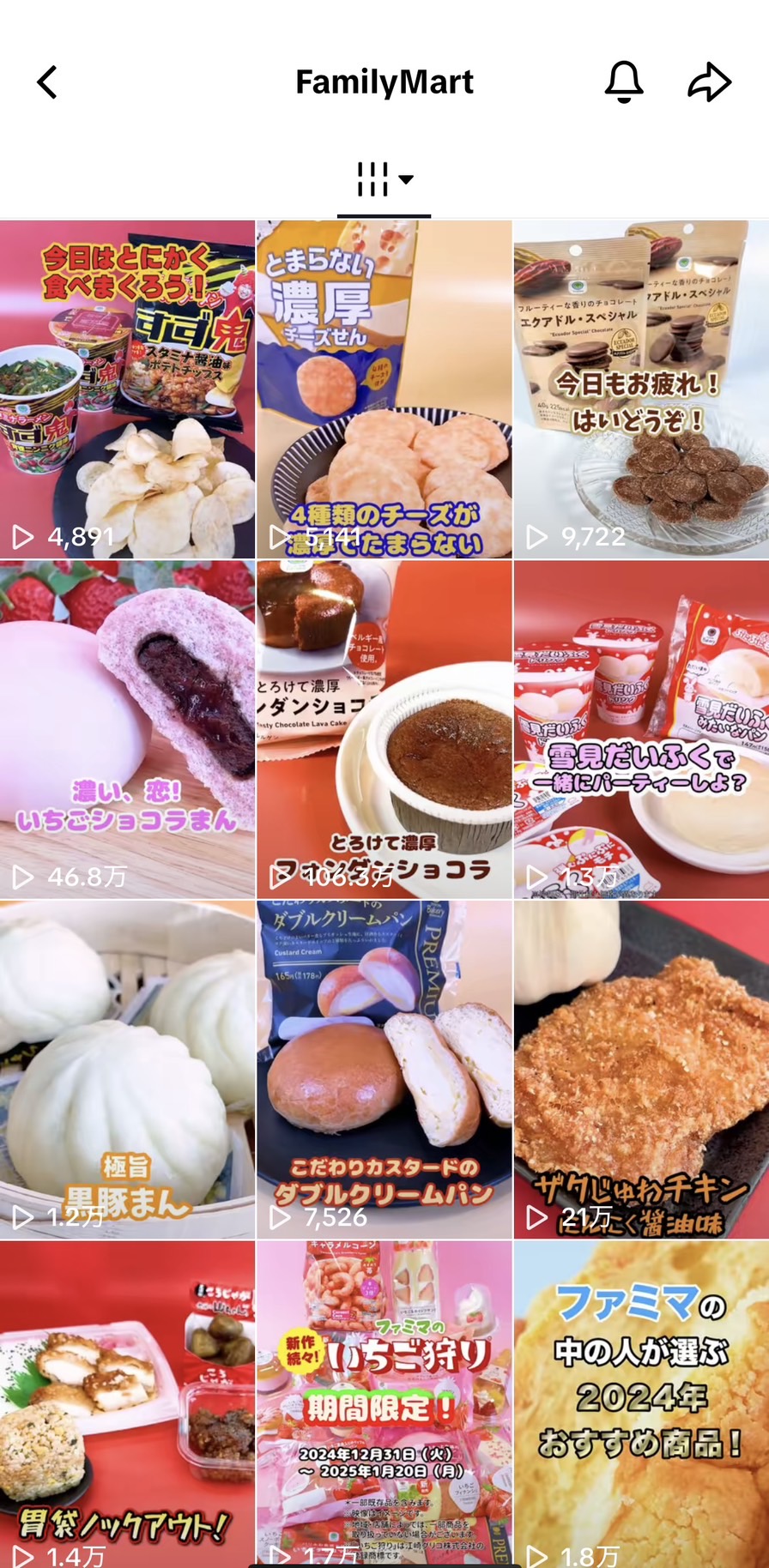Open the video grid sort dropdown

[x=384, y=180]
